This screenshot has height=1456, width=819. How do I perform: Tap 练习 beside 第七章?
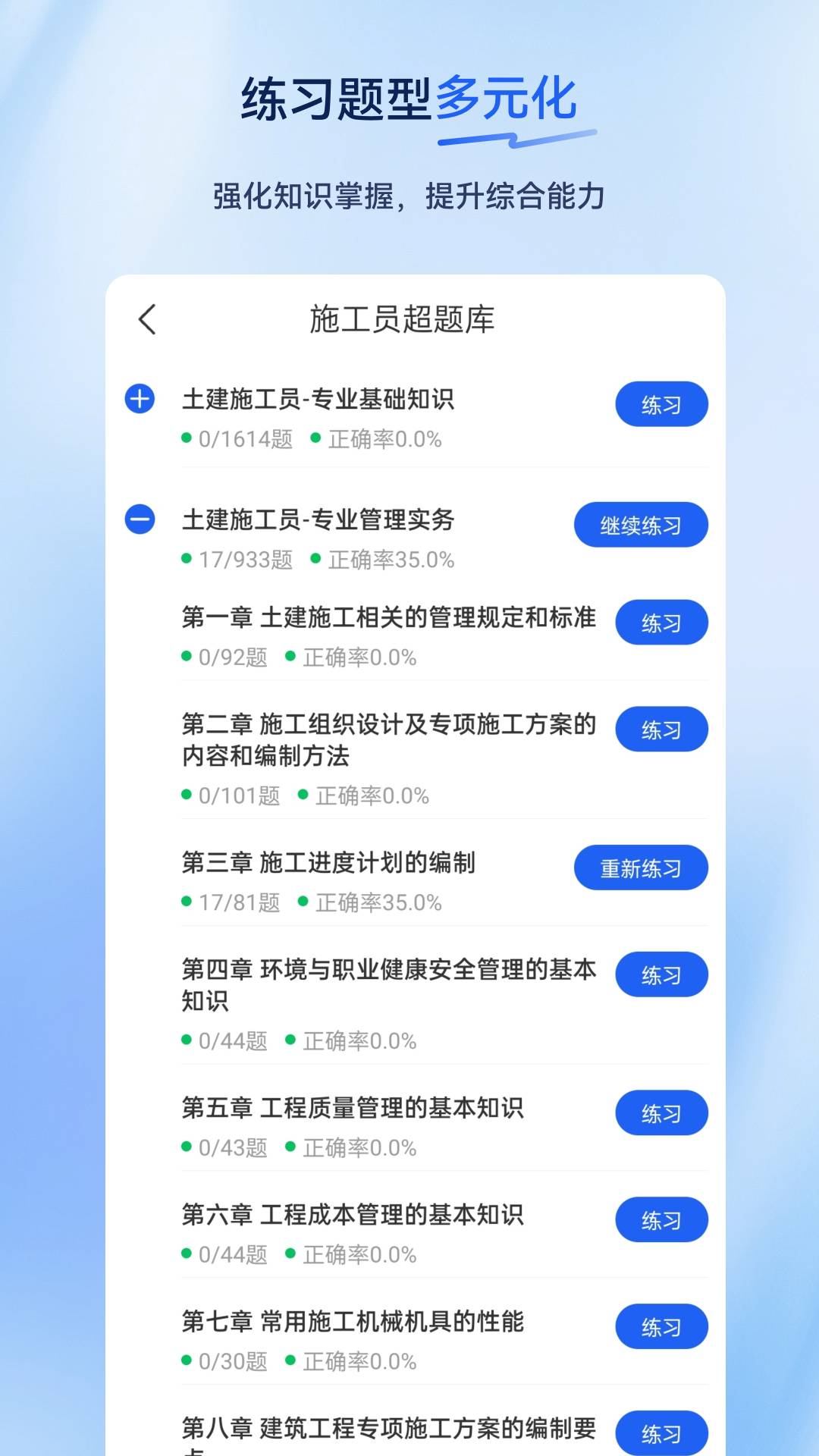tap(661, 1327)
